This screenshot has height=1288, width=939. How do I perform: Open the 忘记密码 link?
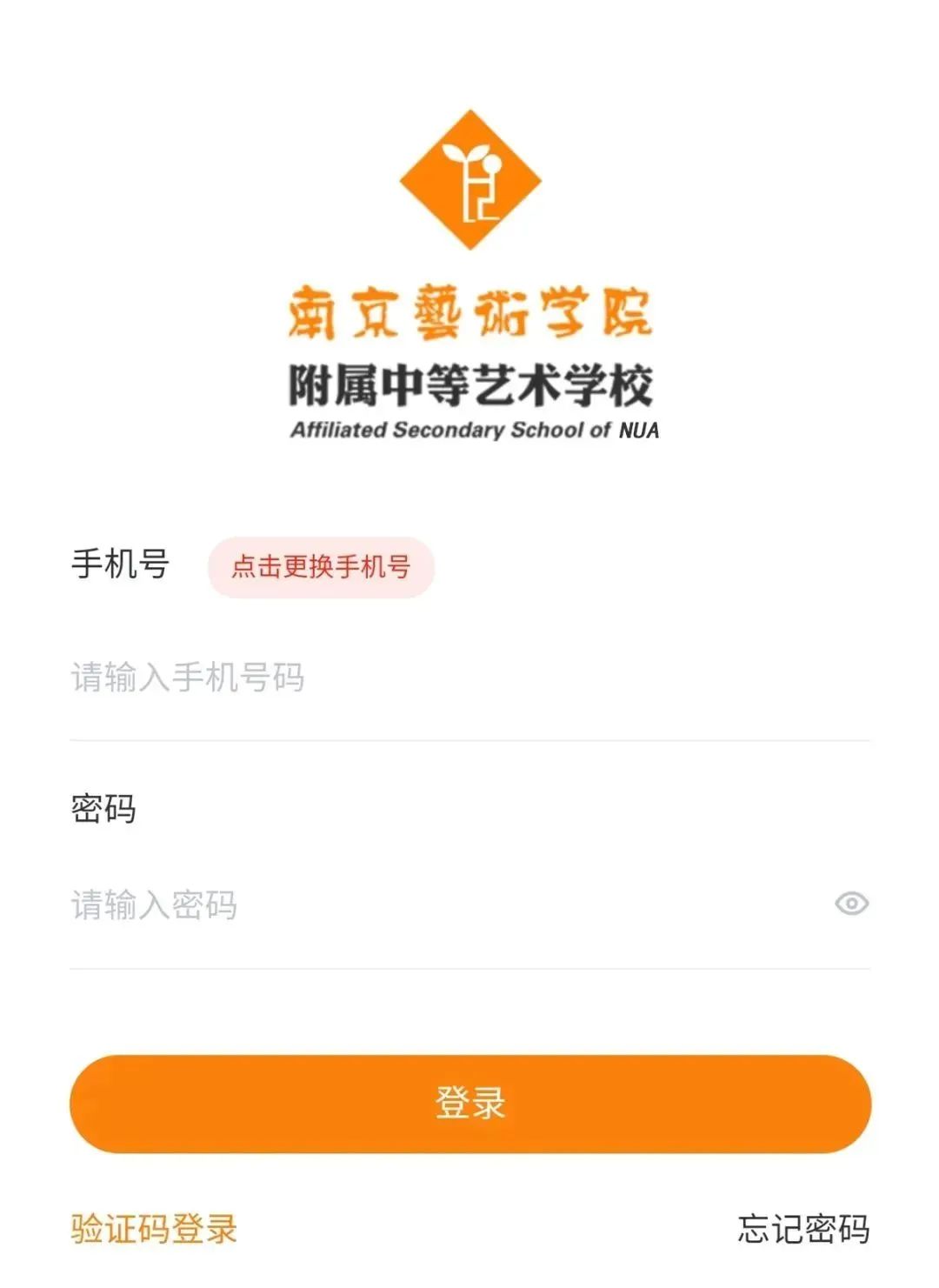[x=803, y=1229]
